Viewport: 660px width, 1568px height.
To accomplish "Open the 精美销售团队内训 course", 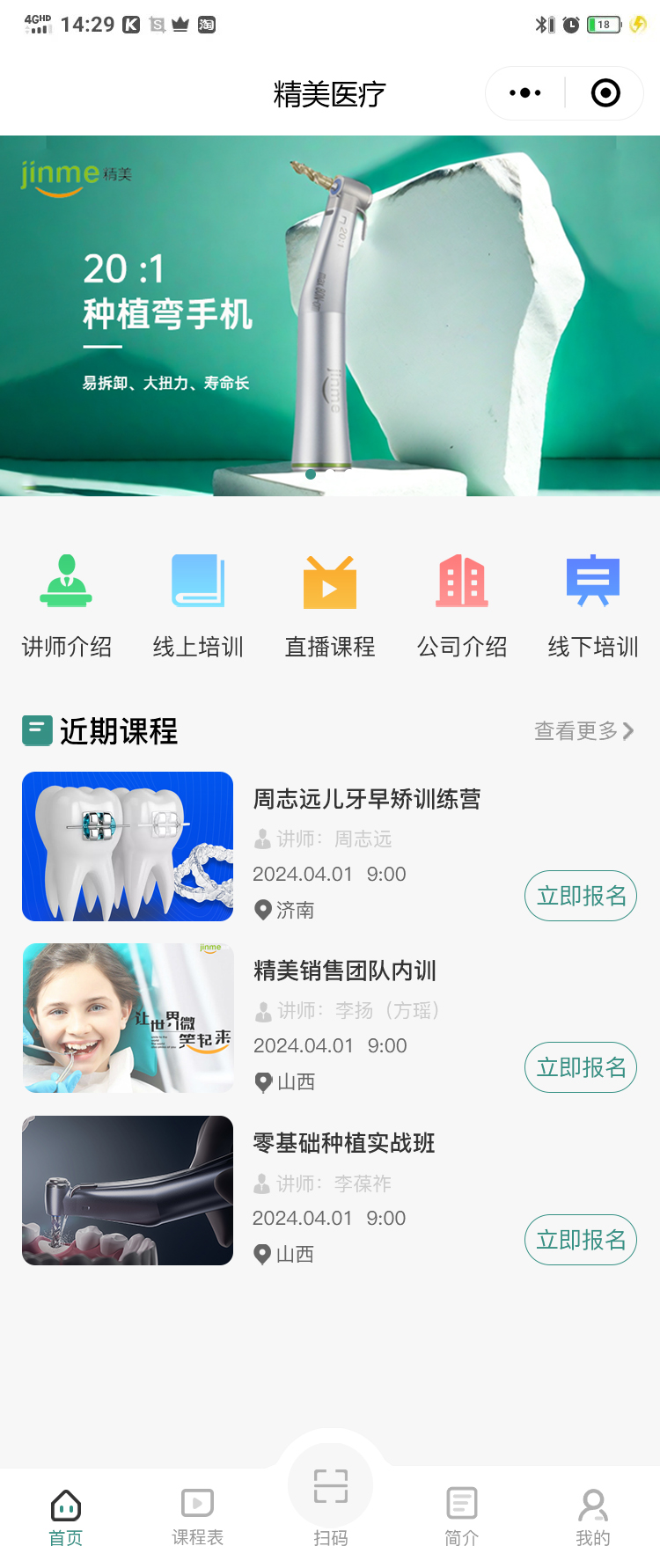I will click(345, 971).
